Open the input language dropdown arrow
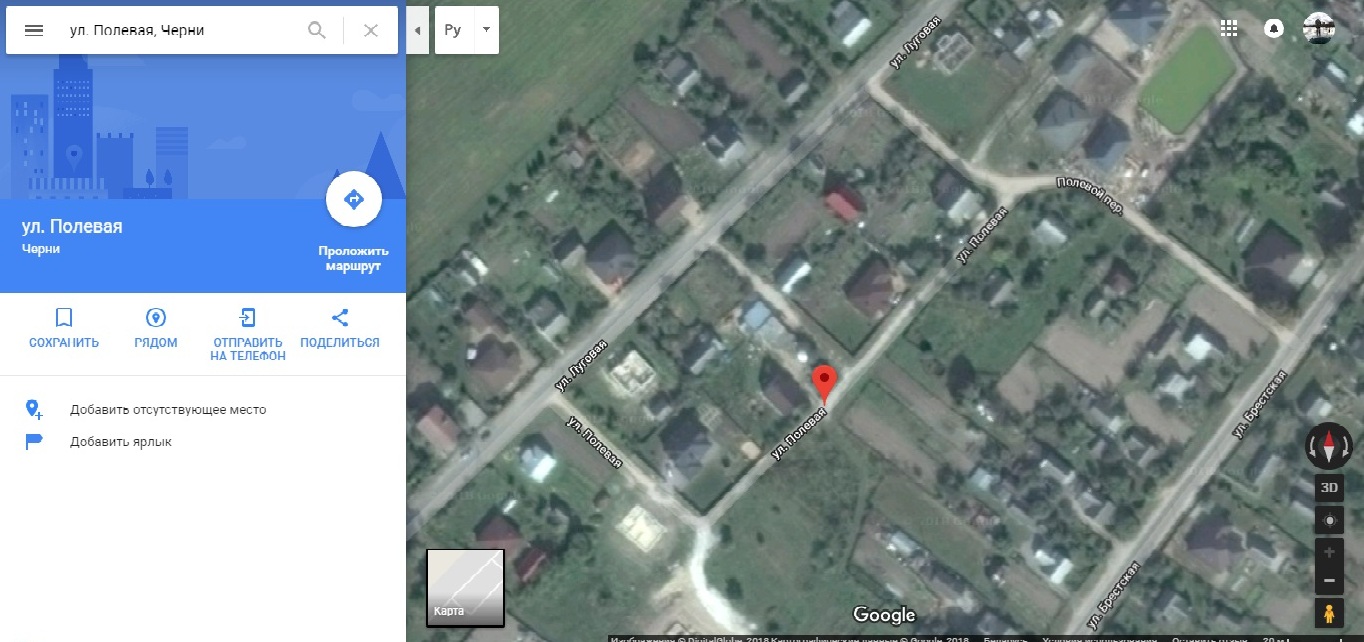1364x642 pixels. point(486,30)
